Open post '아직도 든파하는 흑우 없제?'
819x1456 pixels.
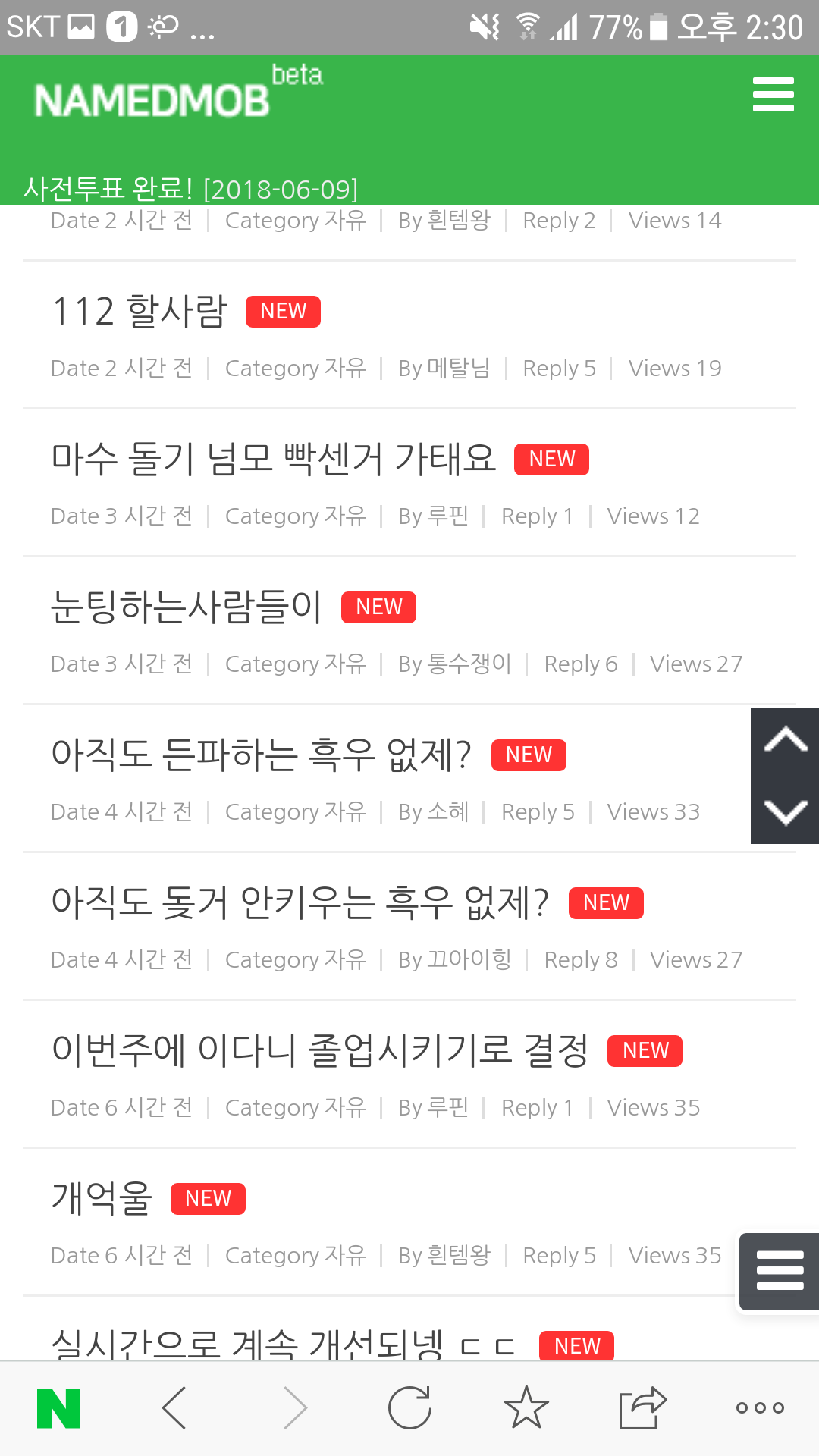262,755
